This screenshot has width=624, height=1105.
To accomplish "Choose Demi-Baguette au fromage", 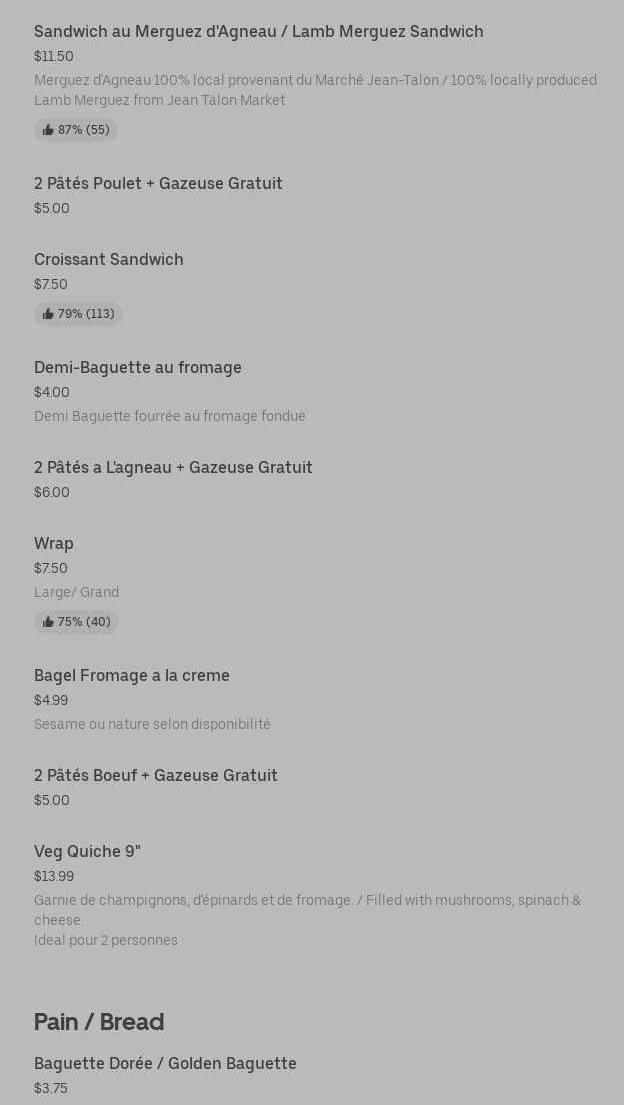I will click(x=138, y=368).
